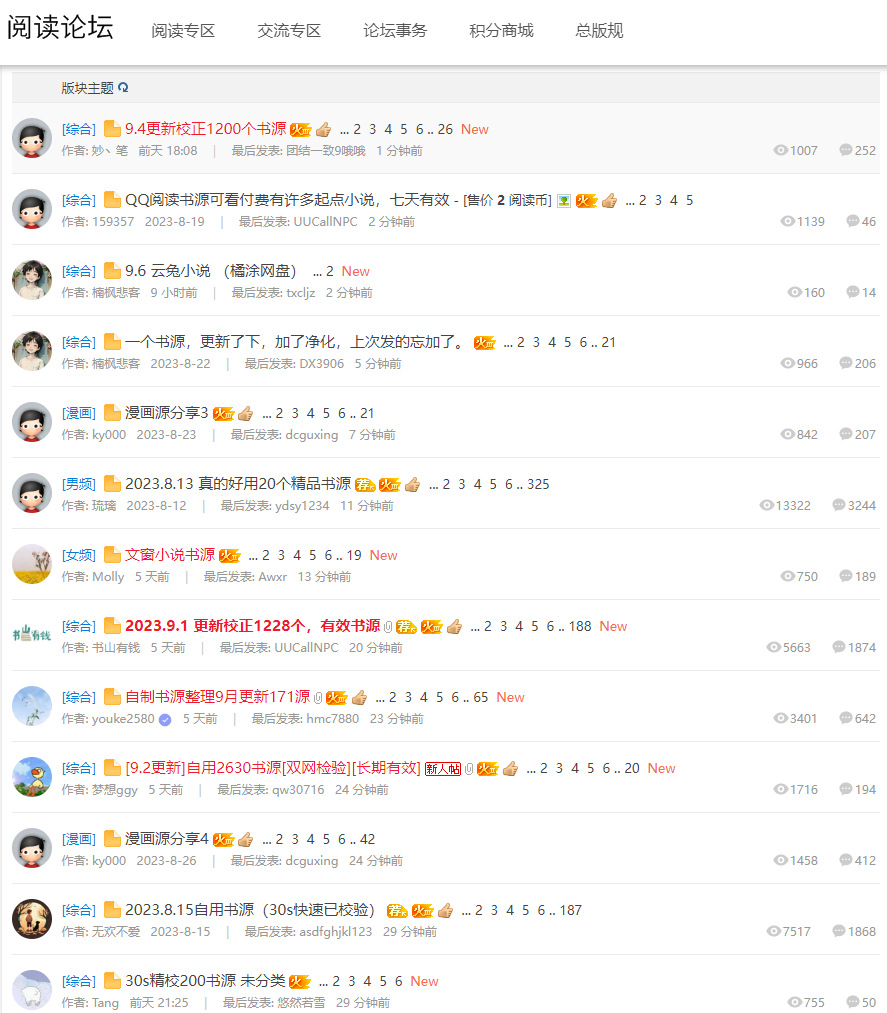Tap the 阅读论坛 site title
The width and height of the screenshot is (887, 1013).
point(60,28)
